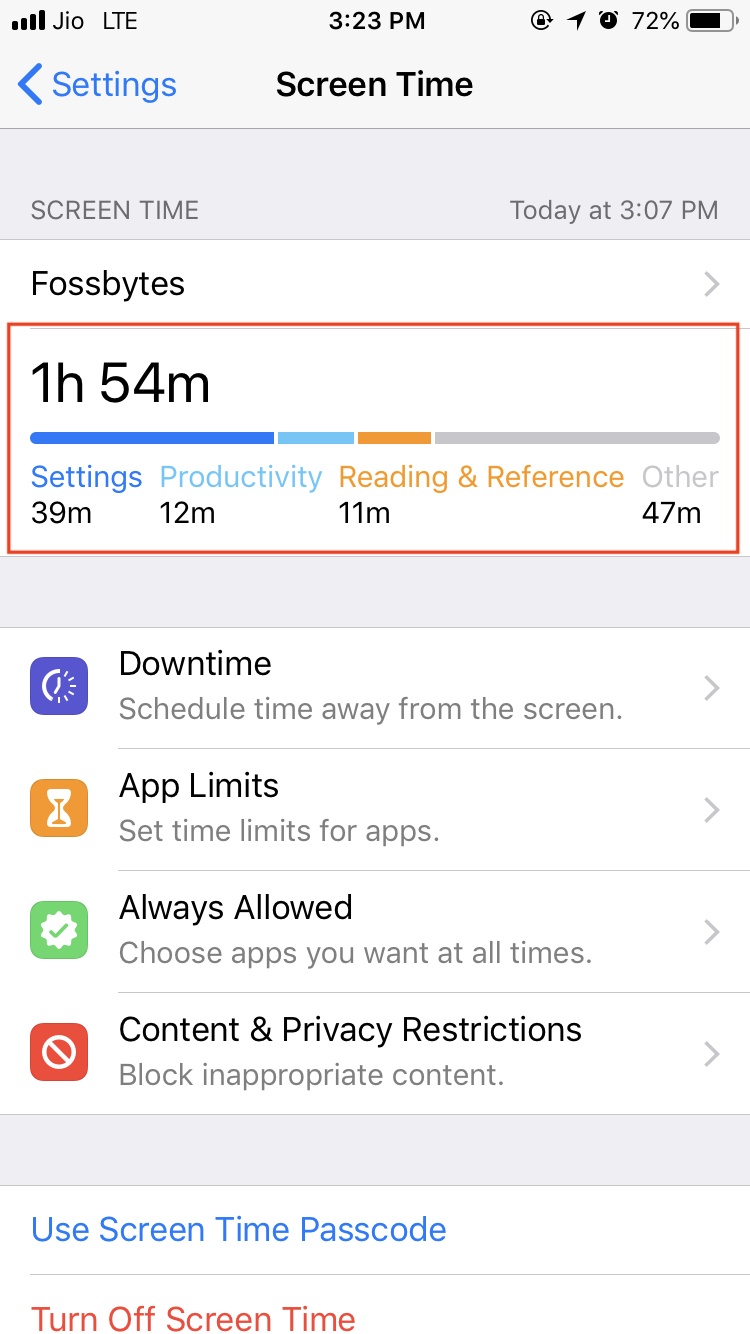Screen dimensions: 750x1334
Task: Tap Use Screen Time Passcode
Action: tap(238, 1229)
